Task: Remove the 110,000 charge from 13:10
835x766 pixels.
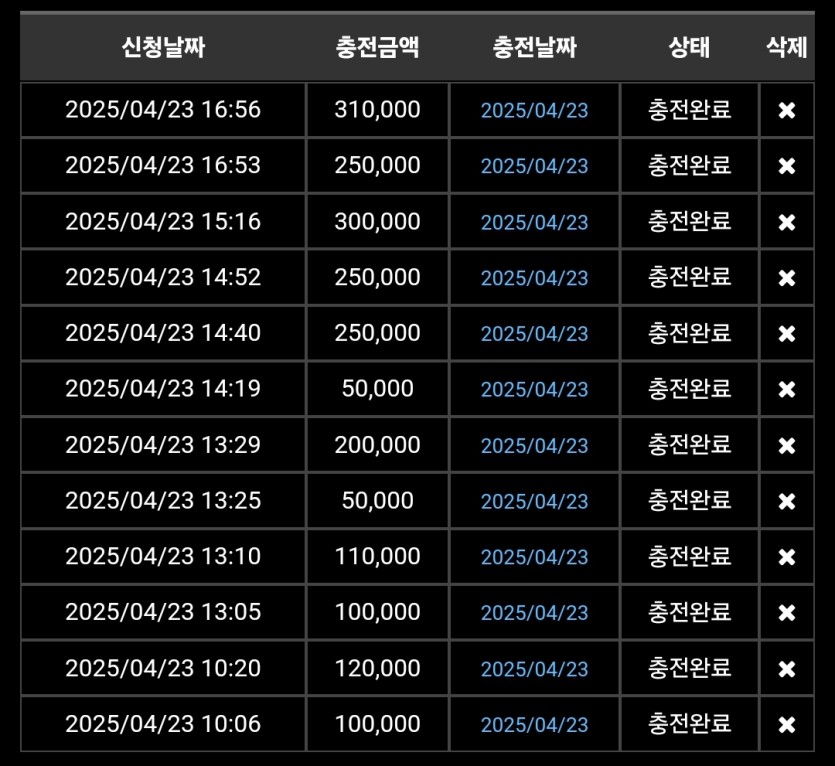Action: [787, 557]
